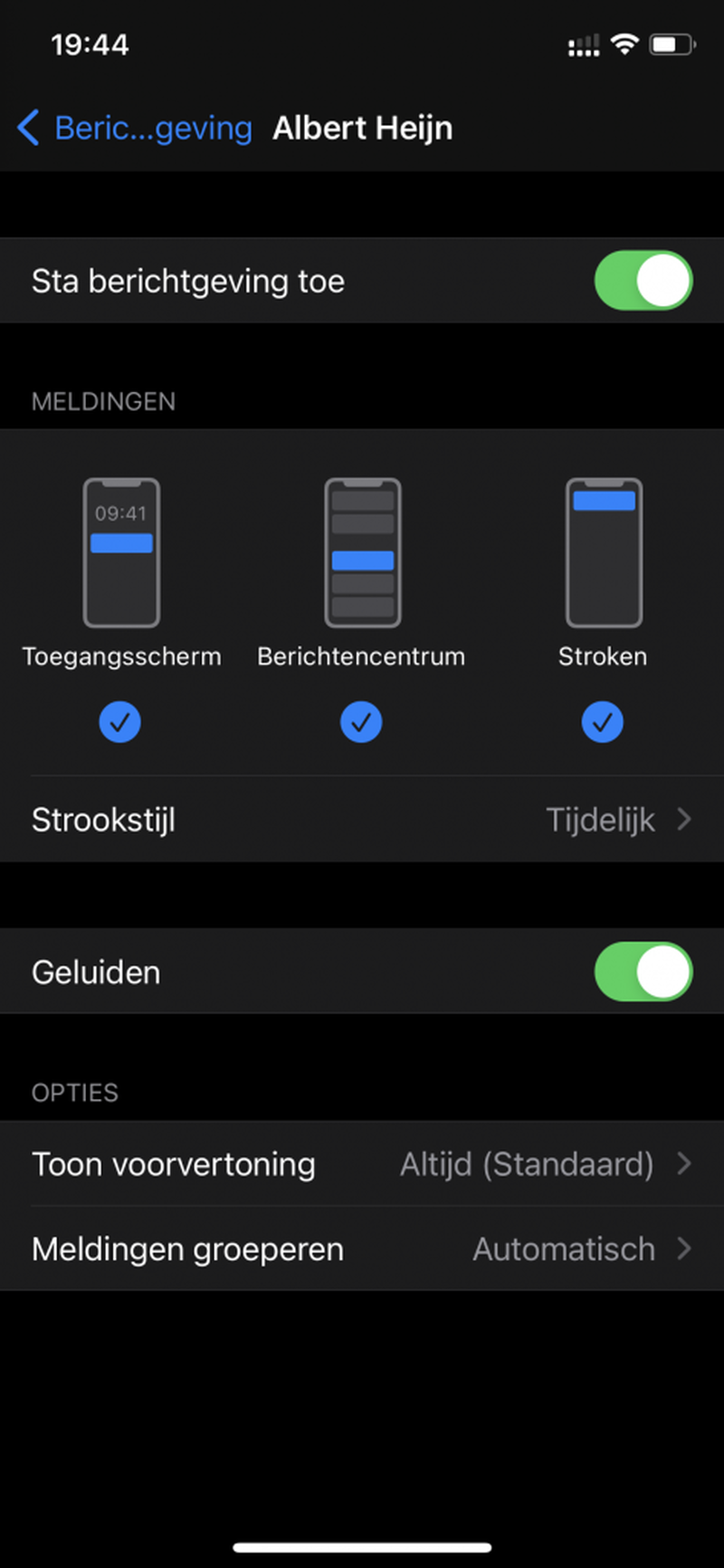Expand Meldingen groeperen via its chevron

pyautogui.click(x=685, y=1248)
